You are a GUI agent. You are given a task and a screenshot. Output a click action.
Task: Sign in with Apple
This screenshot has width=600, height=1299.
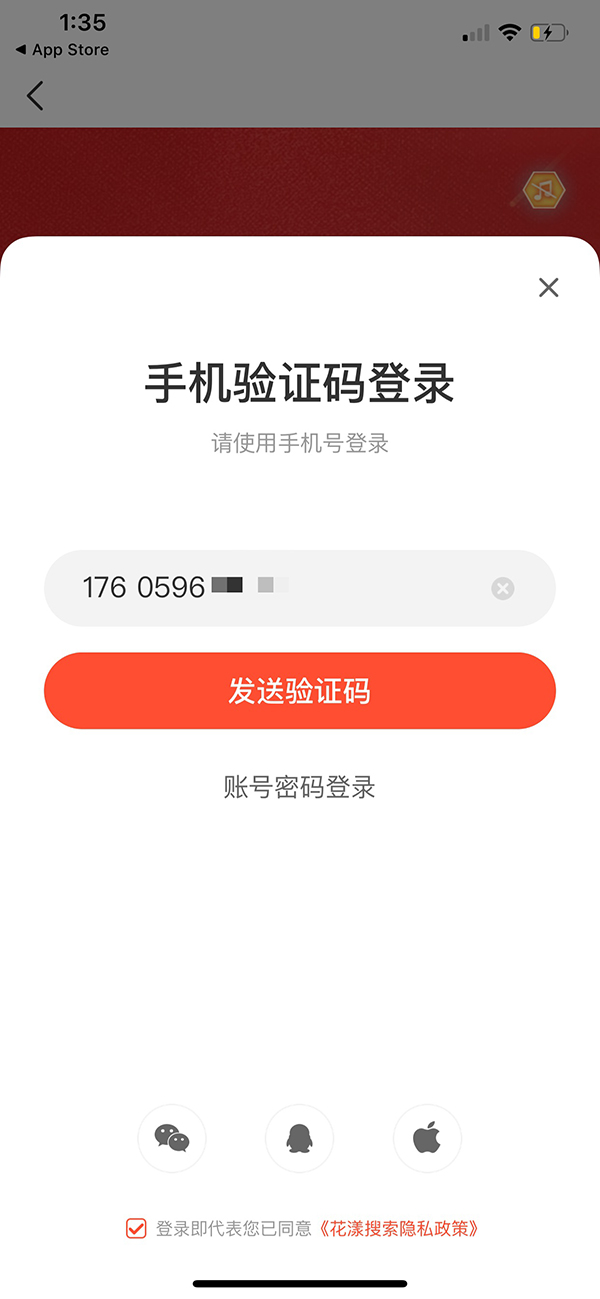(427, 1138)
